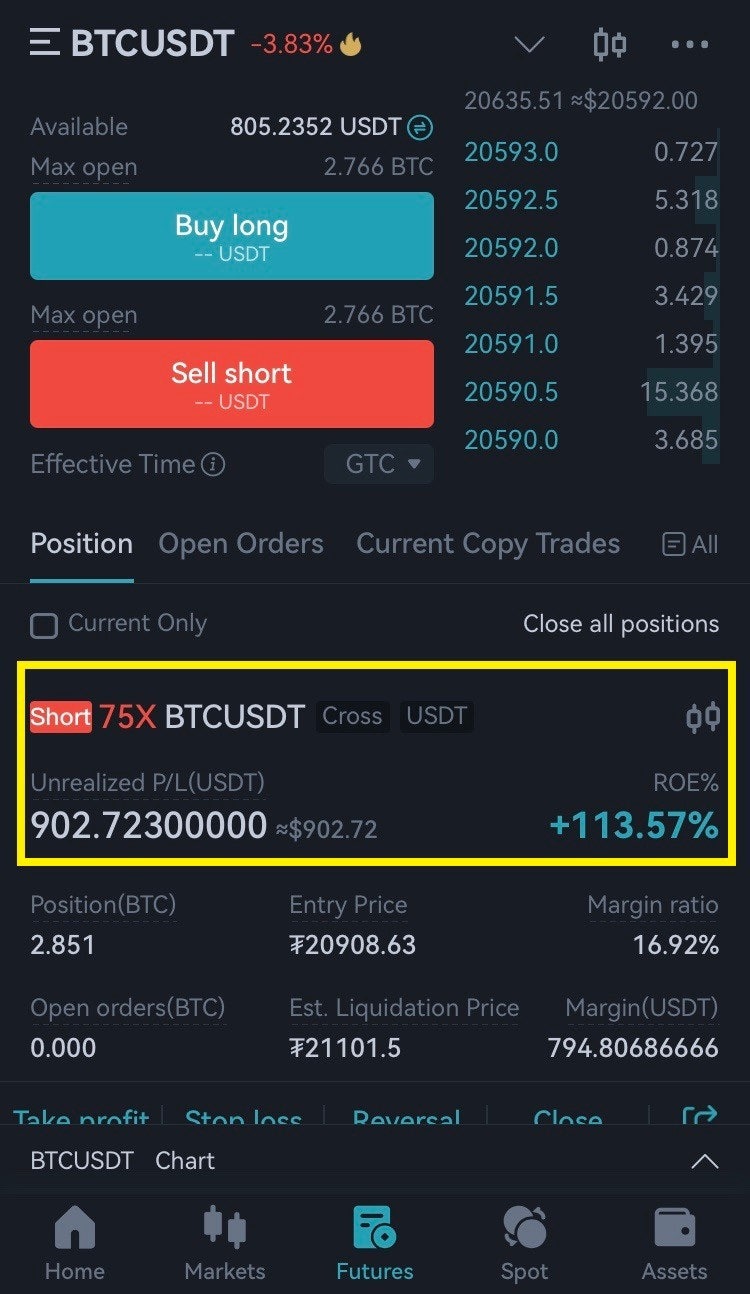750x1294 pixels.
Task: Expand the header dropdown chevron
Action: [528, 44]
